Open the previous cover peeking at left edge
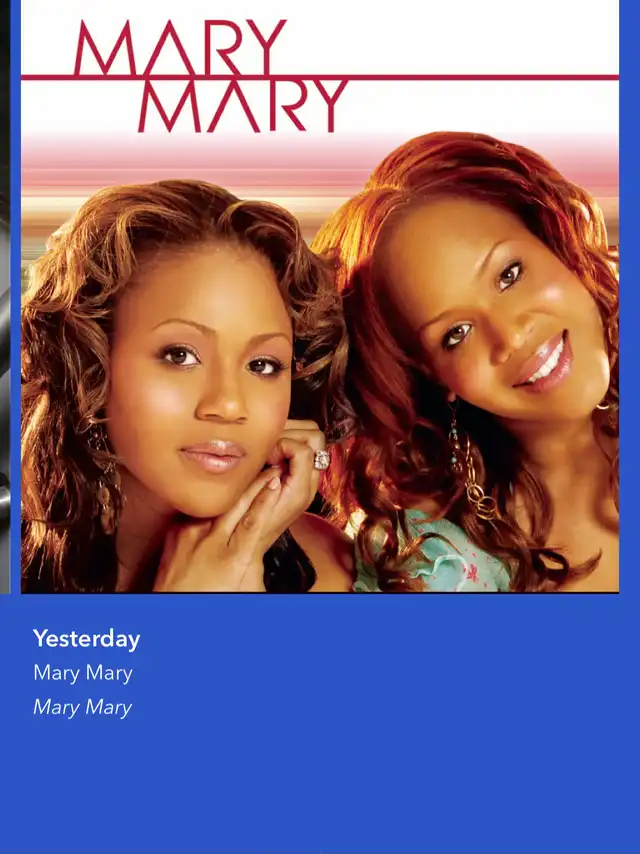The image size is (640, 854). click(4, 297)
